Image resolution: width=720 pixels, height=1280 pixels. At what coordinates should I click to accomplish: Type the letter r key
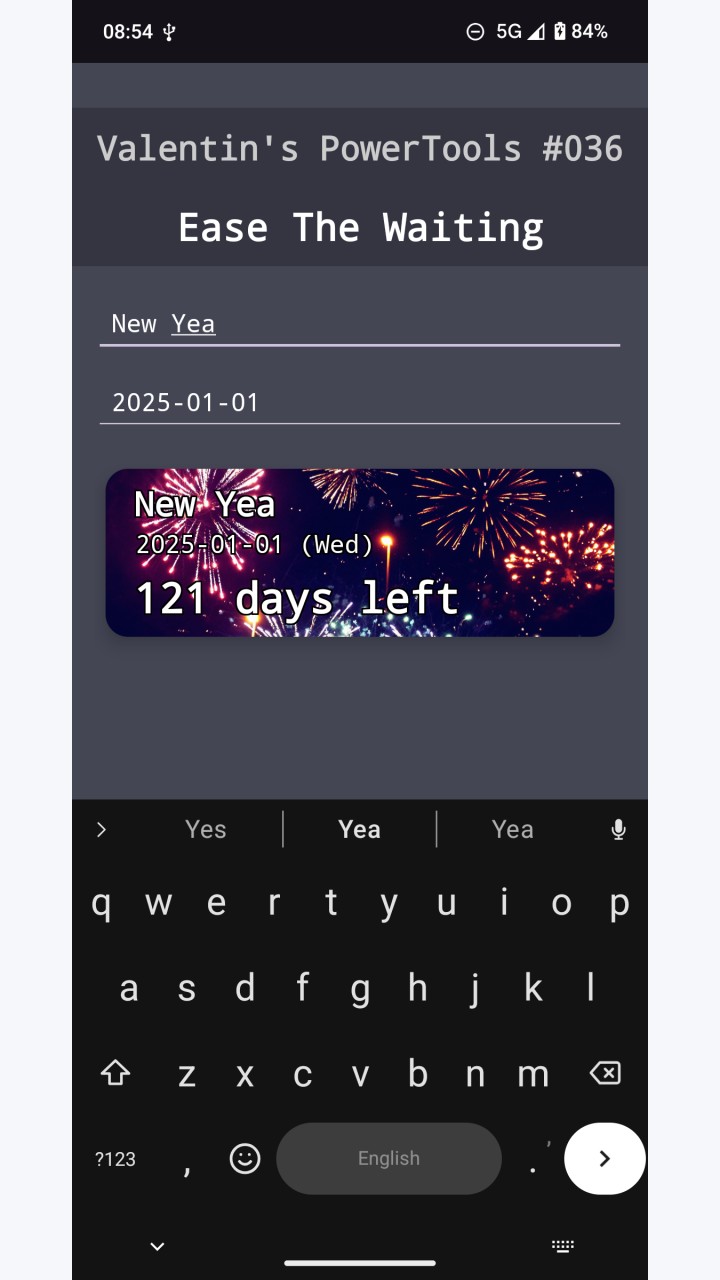[273, 903]
